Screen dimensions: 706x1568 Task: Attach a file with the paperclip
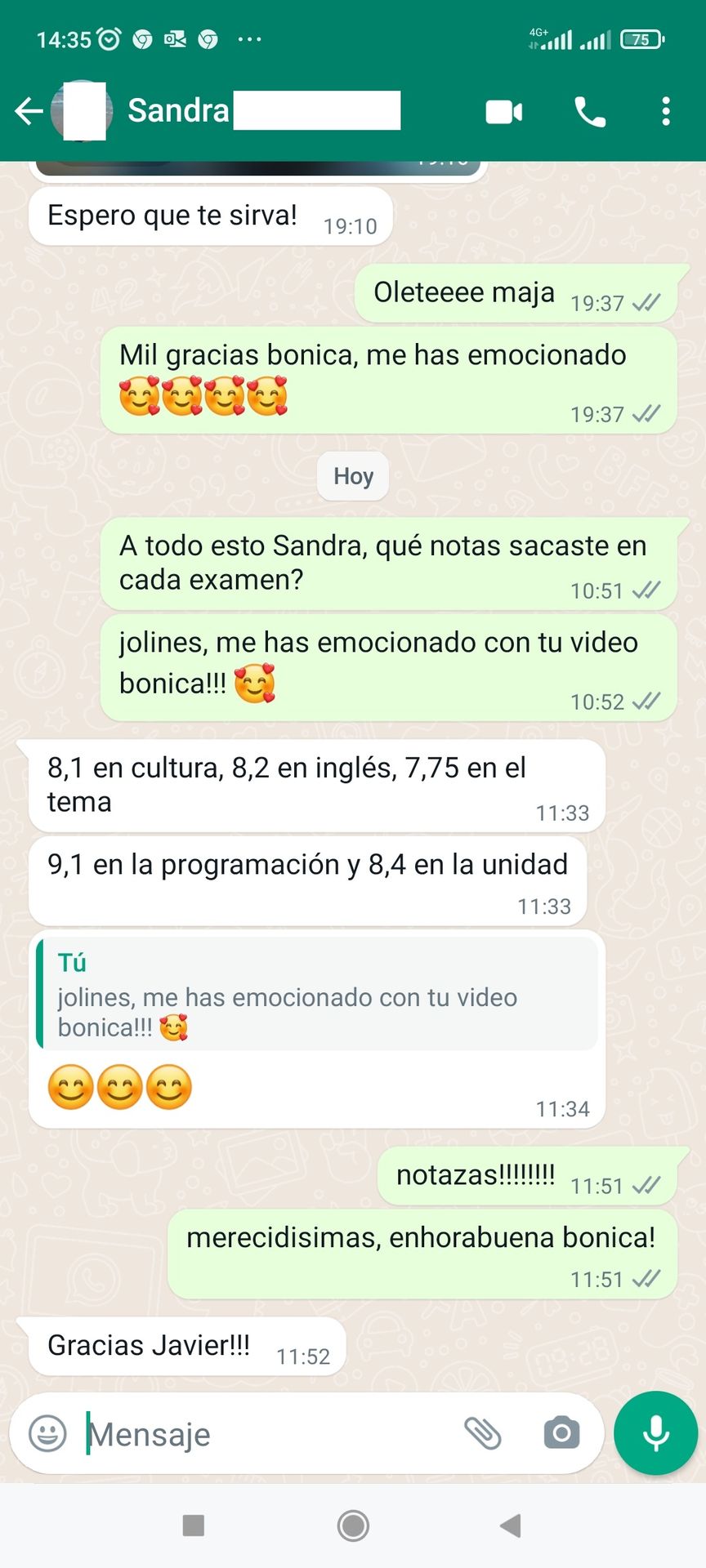pos(482,1433)
